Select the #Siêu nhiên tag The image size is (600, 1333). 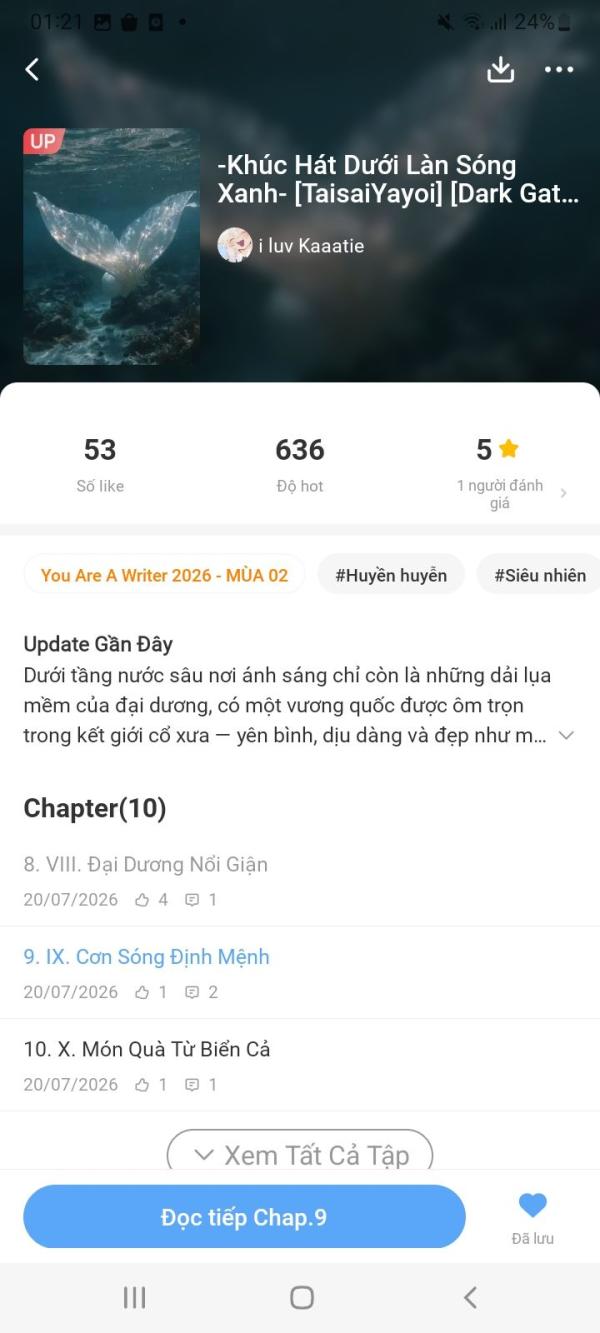pyautogui.click(x=540, y=575)
